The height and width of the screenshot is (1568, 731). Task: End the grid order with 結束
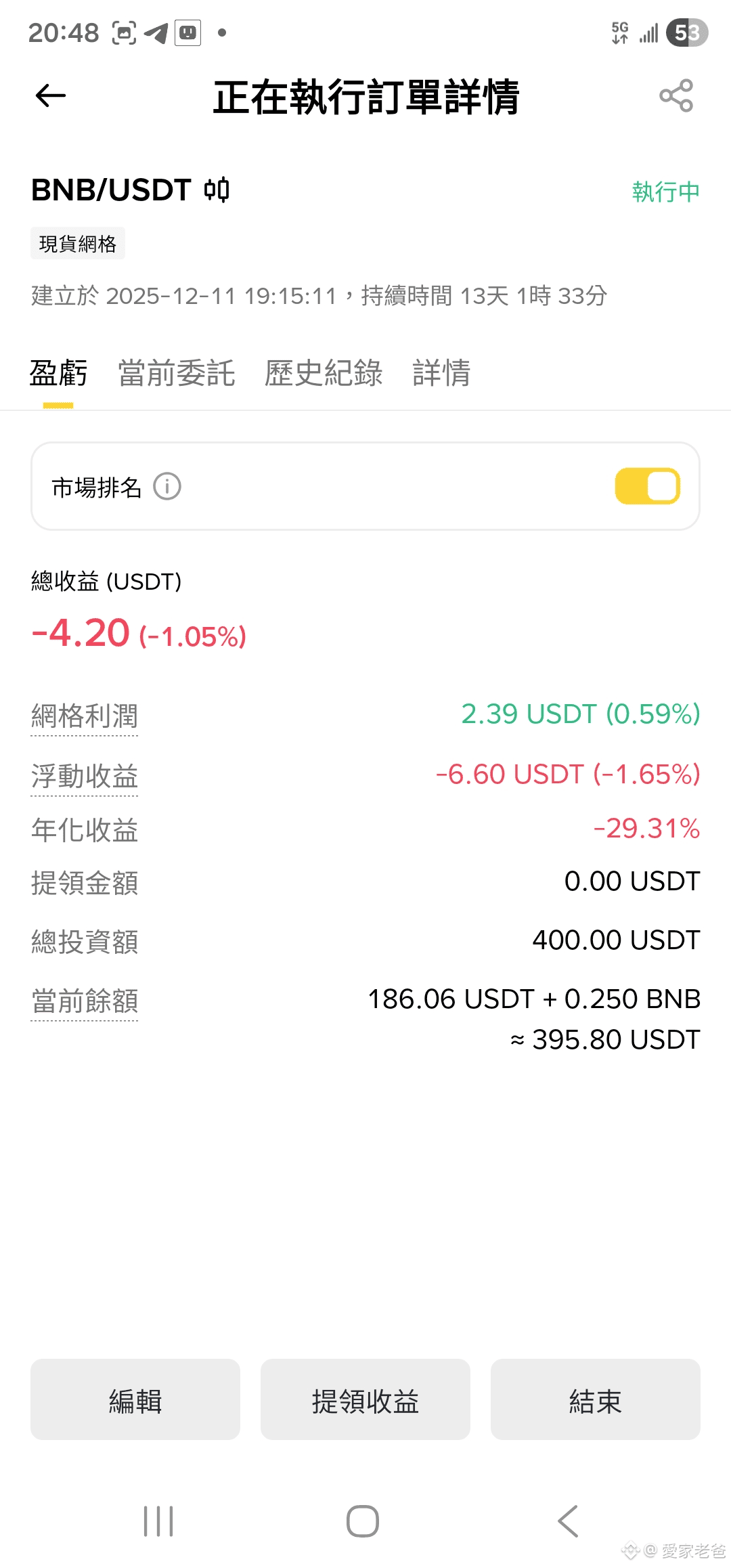pos(595,1399)
